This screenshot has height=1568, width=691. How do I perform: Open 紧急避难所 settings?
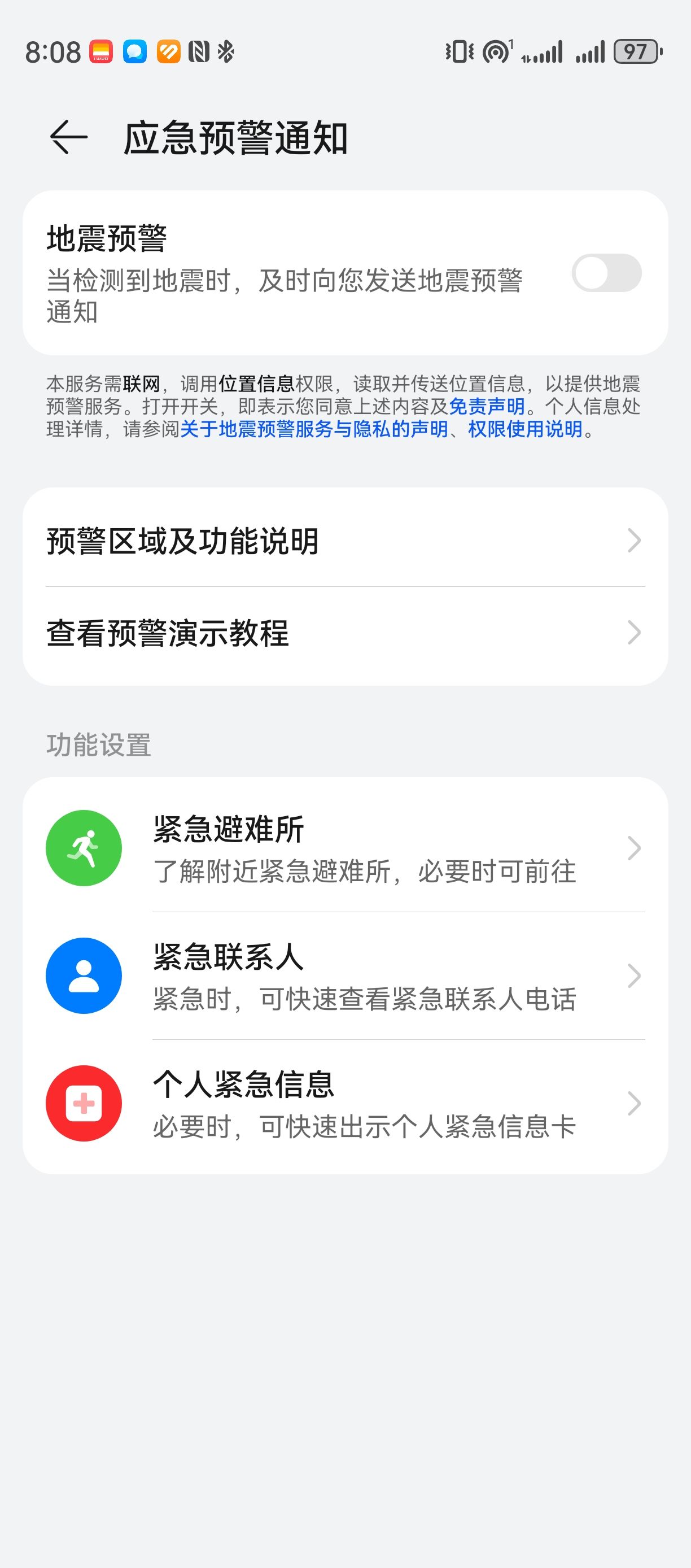click(345, 848)
